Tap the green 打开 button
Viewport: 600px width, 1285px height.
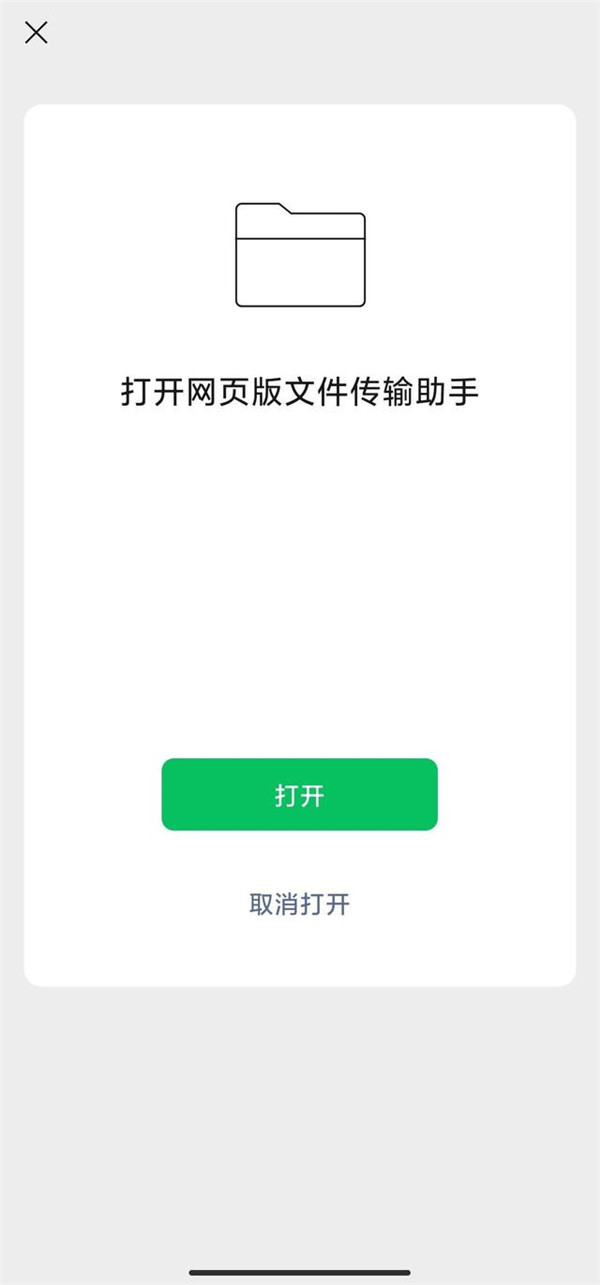click(x=299, y=795)
